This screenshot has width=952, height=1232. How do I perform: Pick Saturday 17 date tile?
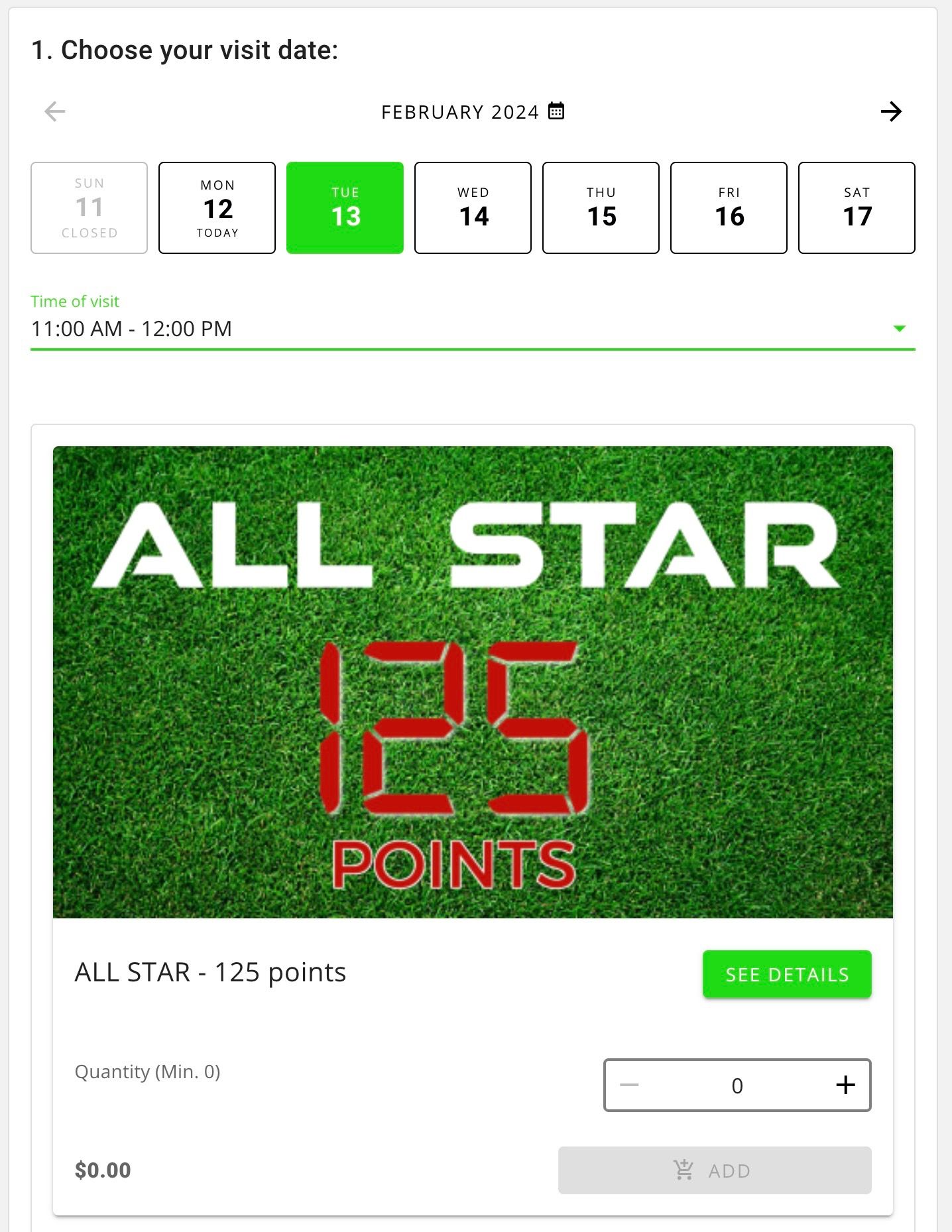[857, 208]
